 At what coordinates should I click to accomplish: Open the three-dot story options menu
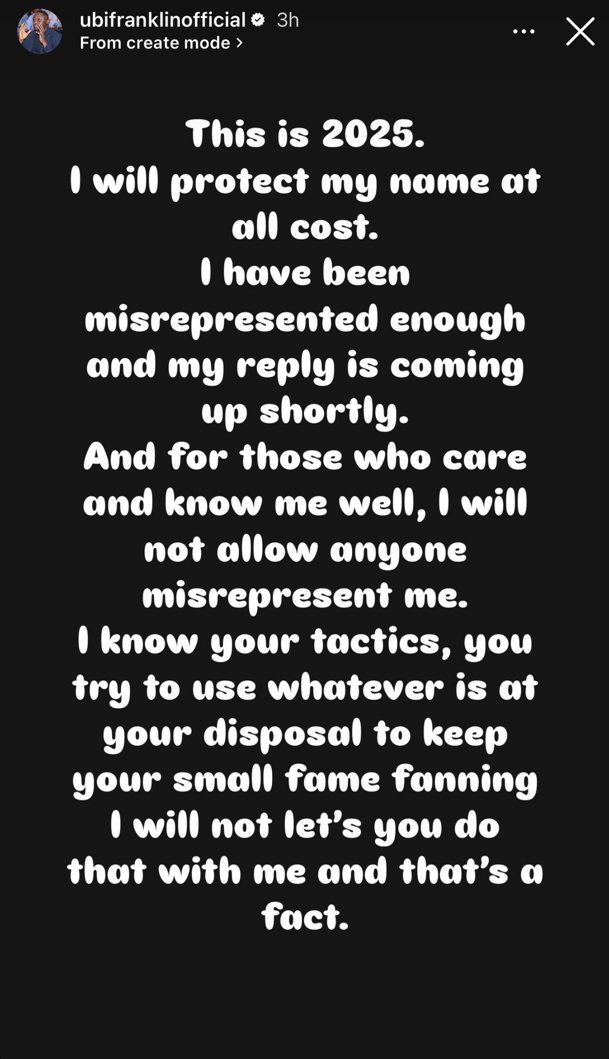tap(523, 32)
